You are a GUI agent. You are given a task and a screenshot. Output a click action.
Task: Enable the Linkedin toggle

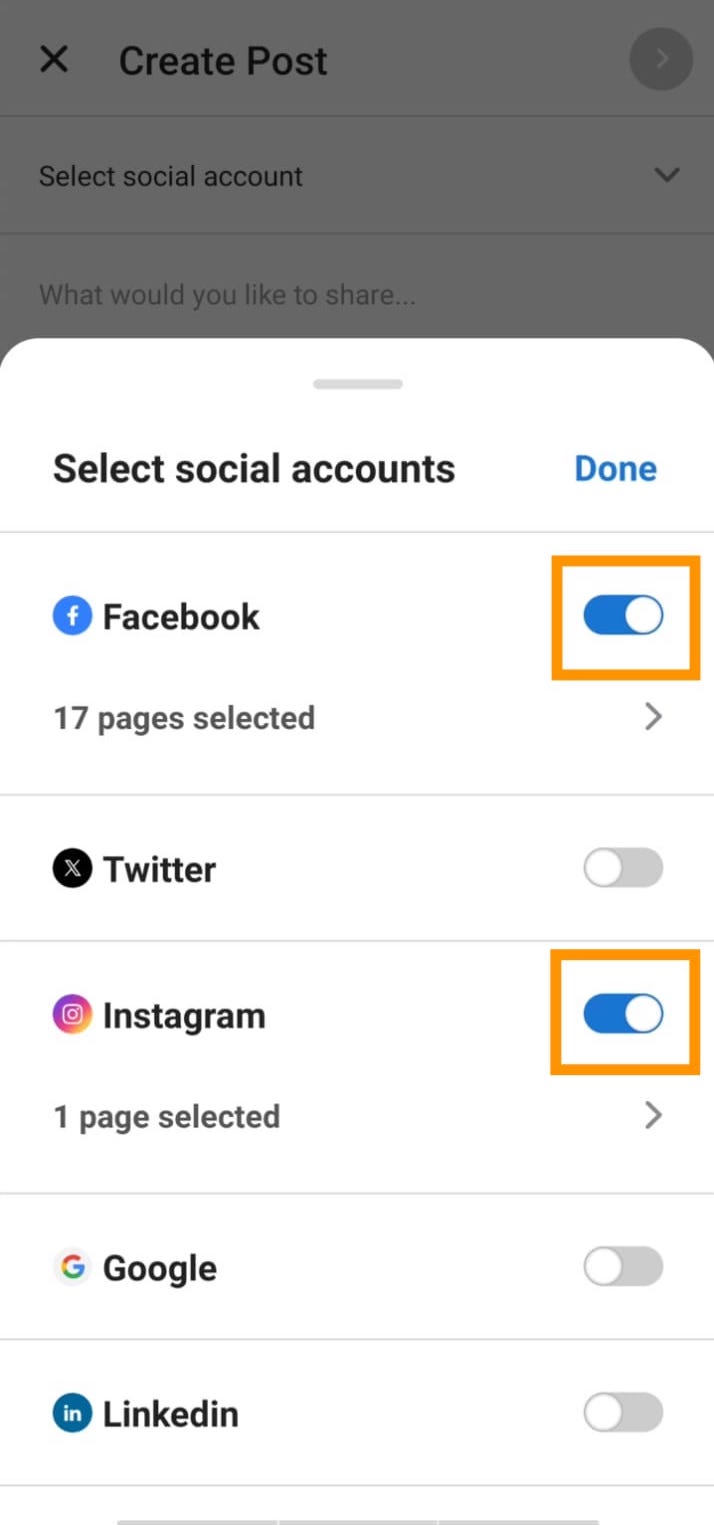623,1413
